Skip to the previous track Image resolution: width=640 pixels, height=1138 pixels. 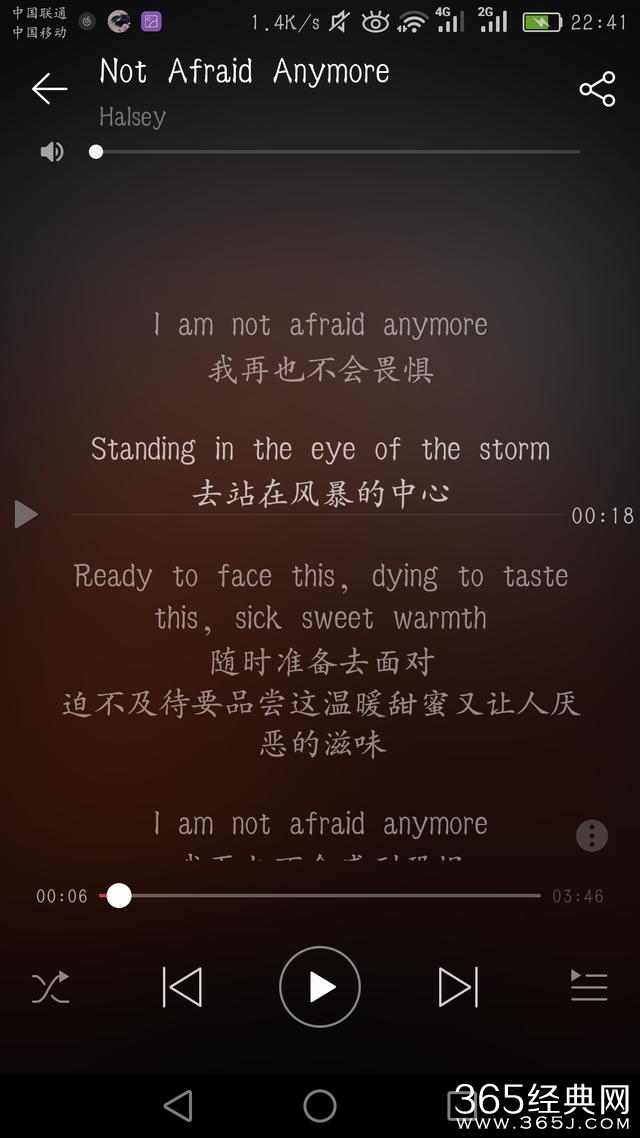182,987
